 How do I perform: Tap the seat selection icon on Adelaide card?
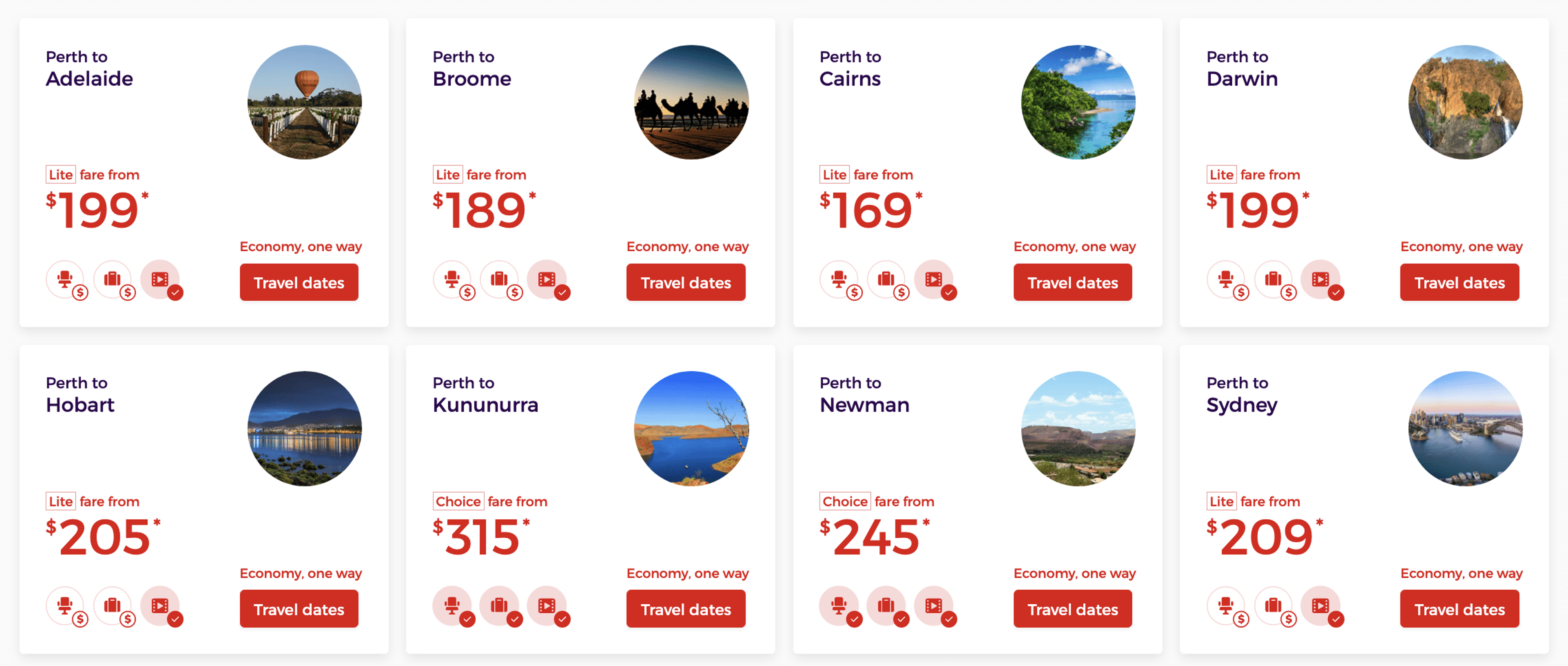pyautogui.click(x=66, y=280)
